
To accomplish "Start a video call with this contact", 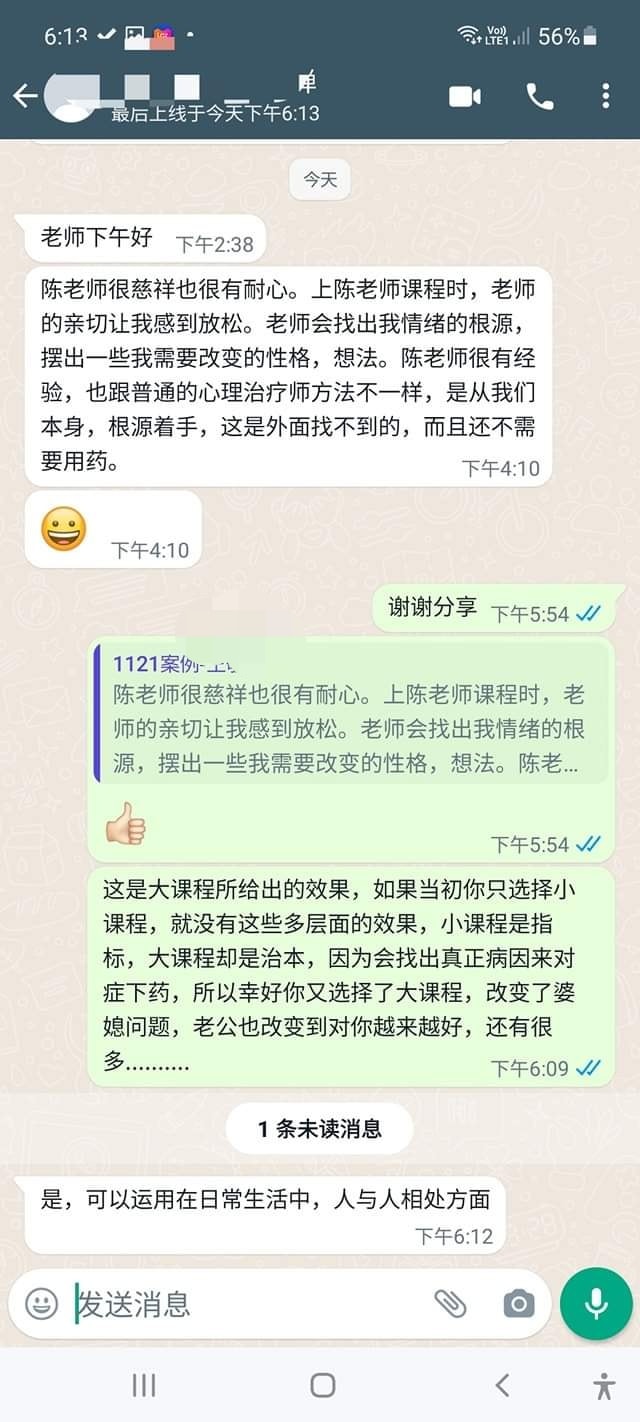I will [465, 96].
